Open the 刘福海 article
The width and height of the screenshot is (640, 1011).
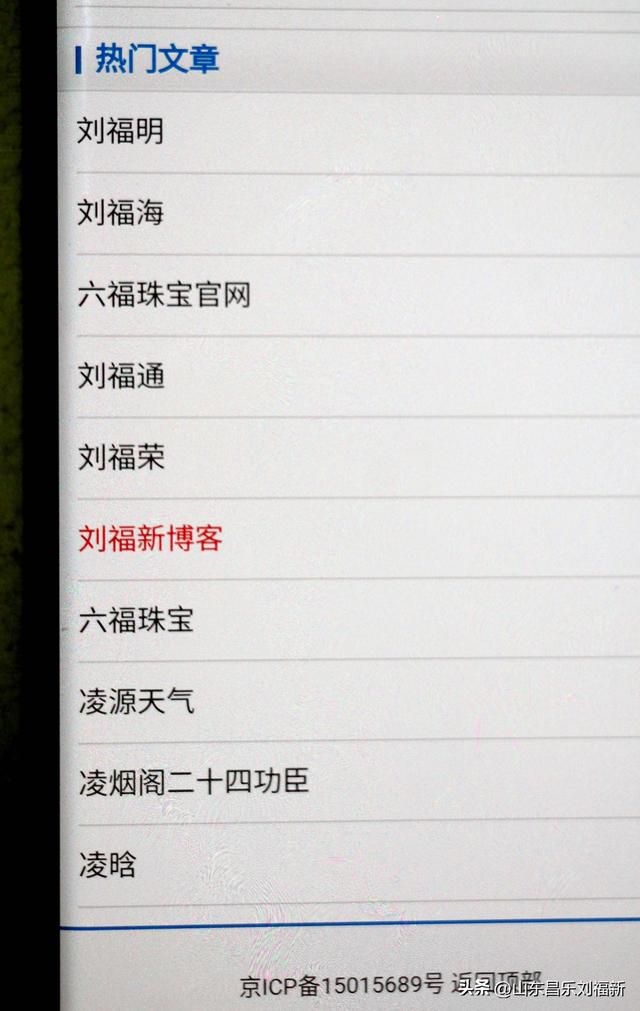[120, 212]
